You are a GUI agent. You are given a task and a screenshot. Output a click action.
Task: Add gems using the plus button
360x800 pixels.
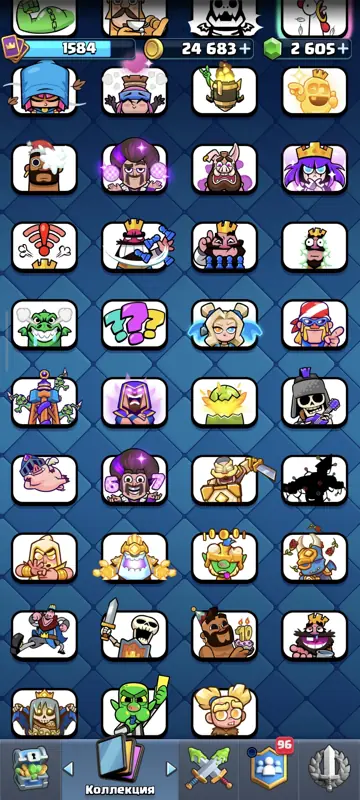pyautogui.click(x=344, y=49)
